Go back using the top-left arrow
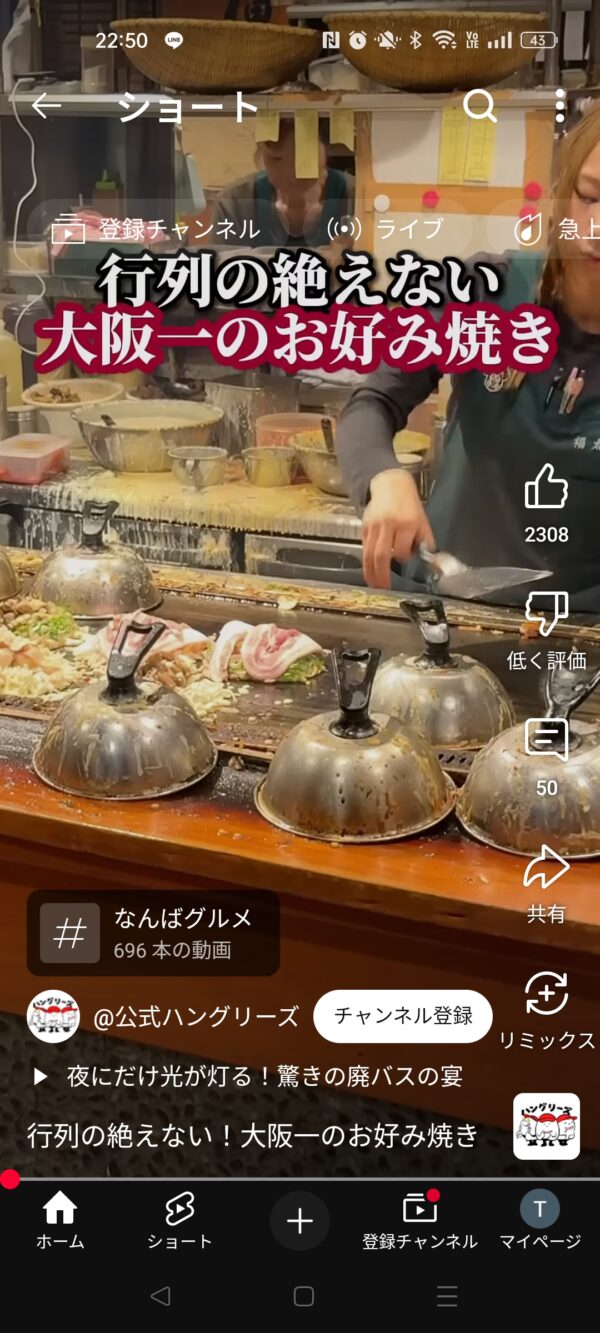Image resolution: width=600 pixels, height=1333 pixels. click(46, 106)
